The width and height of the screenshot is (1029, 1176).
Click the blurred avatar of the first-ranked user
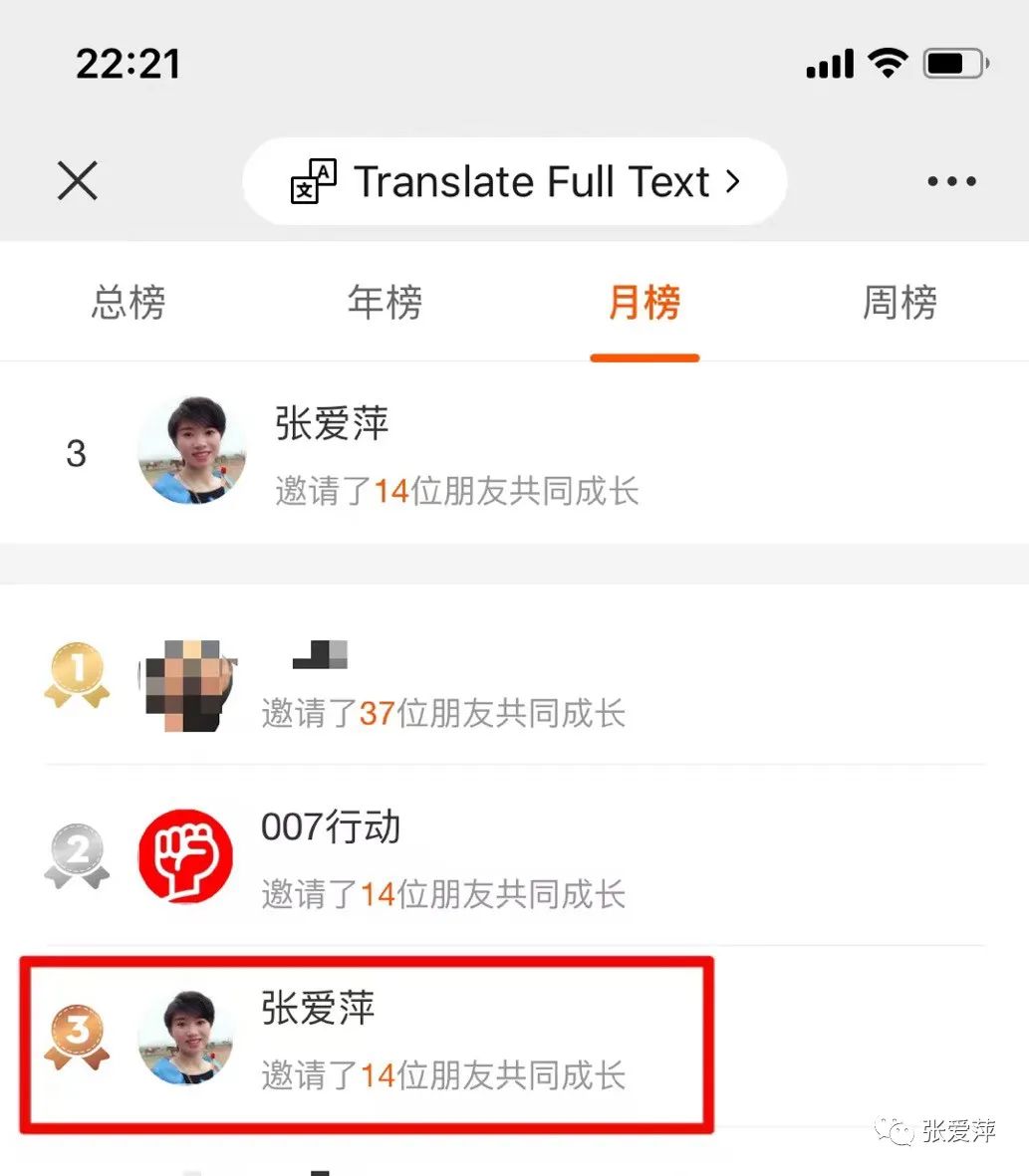189,682
